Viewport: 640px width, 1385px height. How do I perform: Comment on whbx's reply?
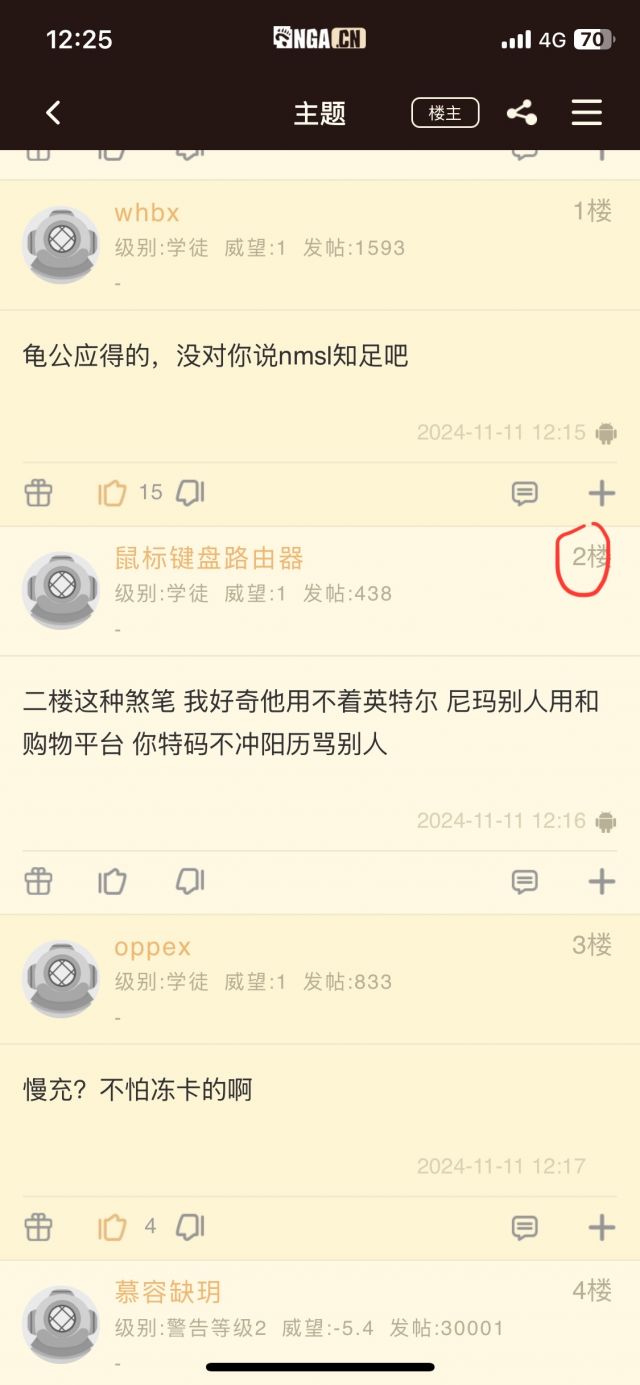(x=525, y=493)
